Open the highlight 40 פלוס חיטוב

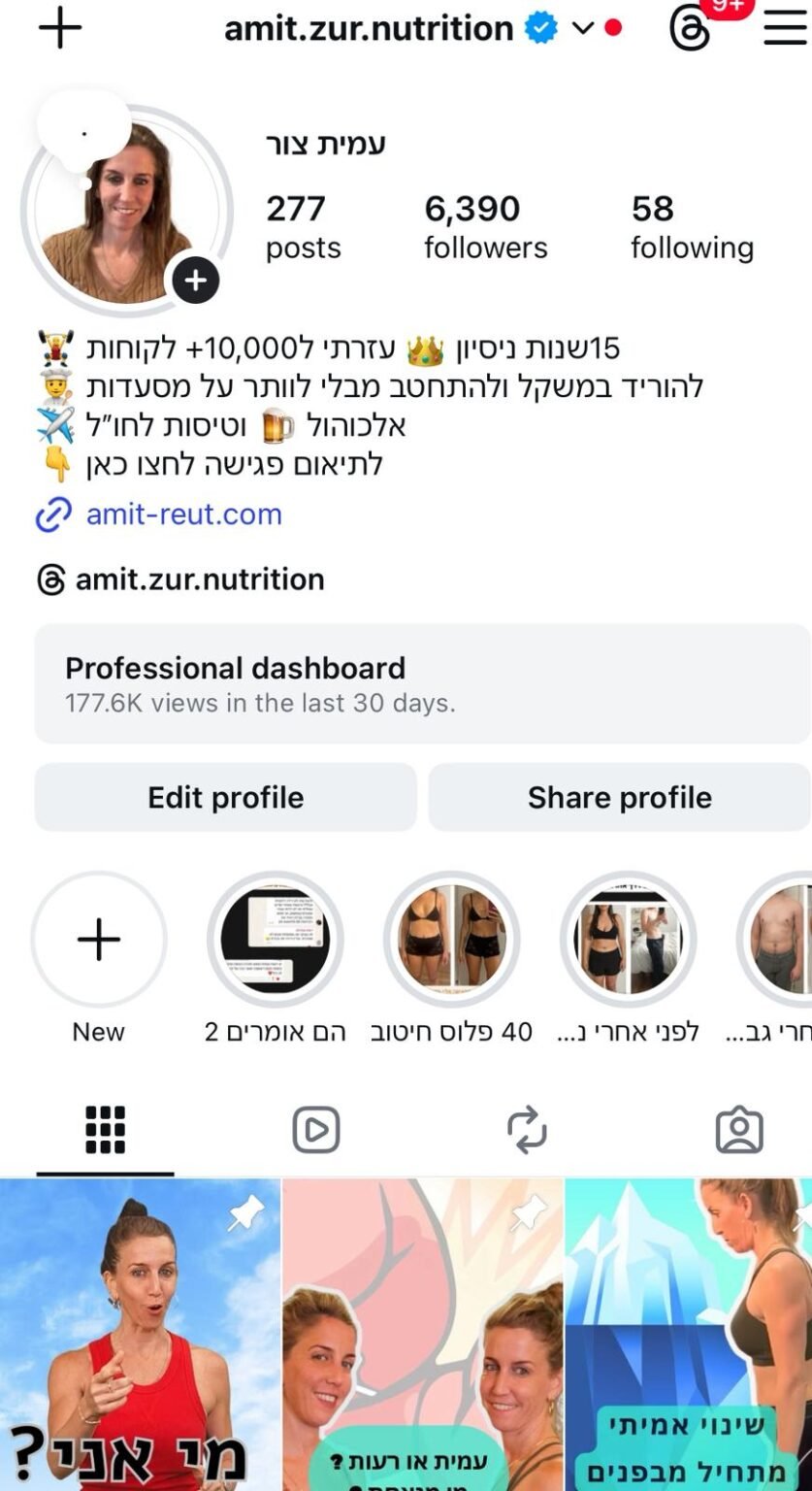(x=451, y=940)
